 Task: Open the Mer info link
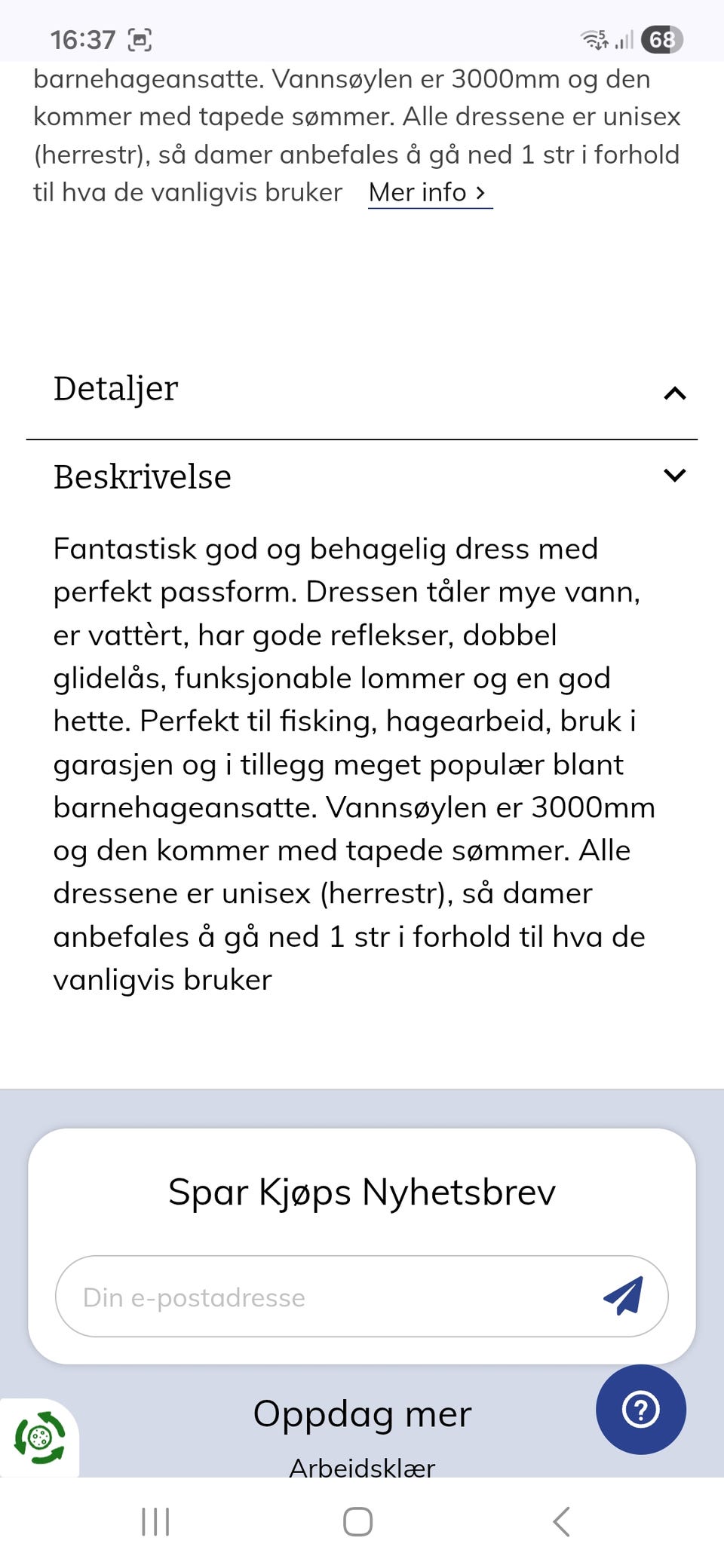(x=429, y=193)
